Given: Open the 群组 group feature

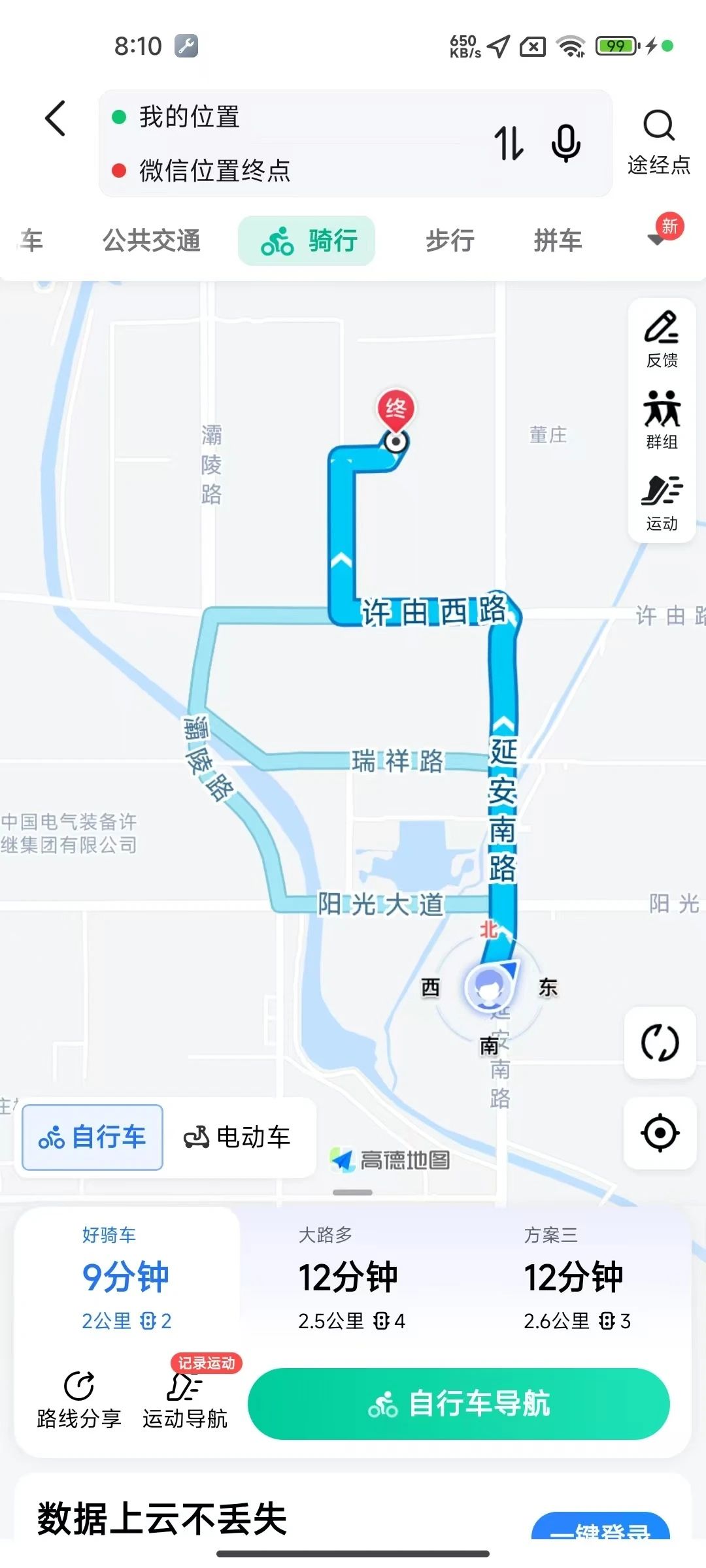Looking at the screenshot, I should tap(662, 421).
